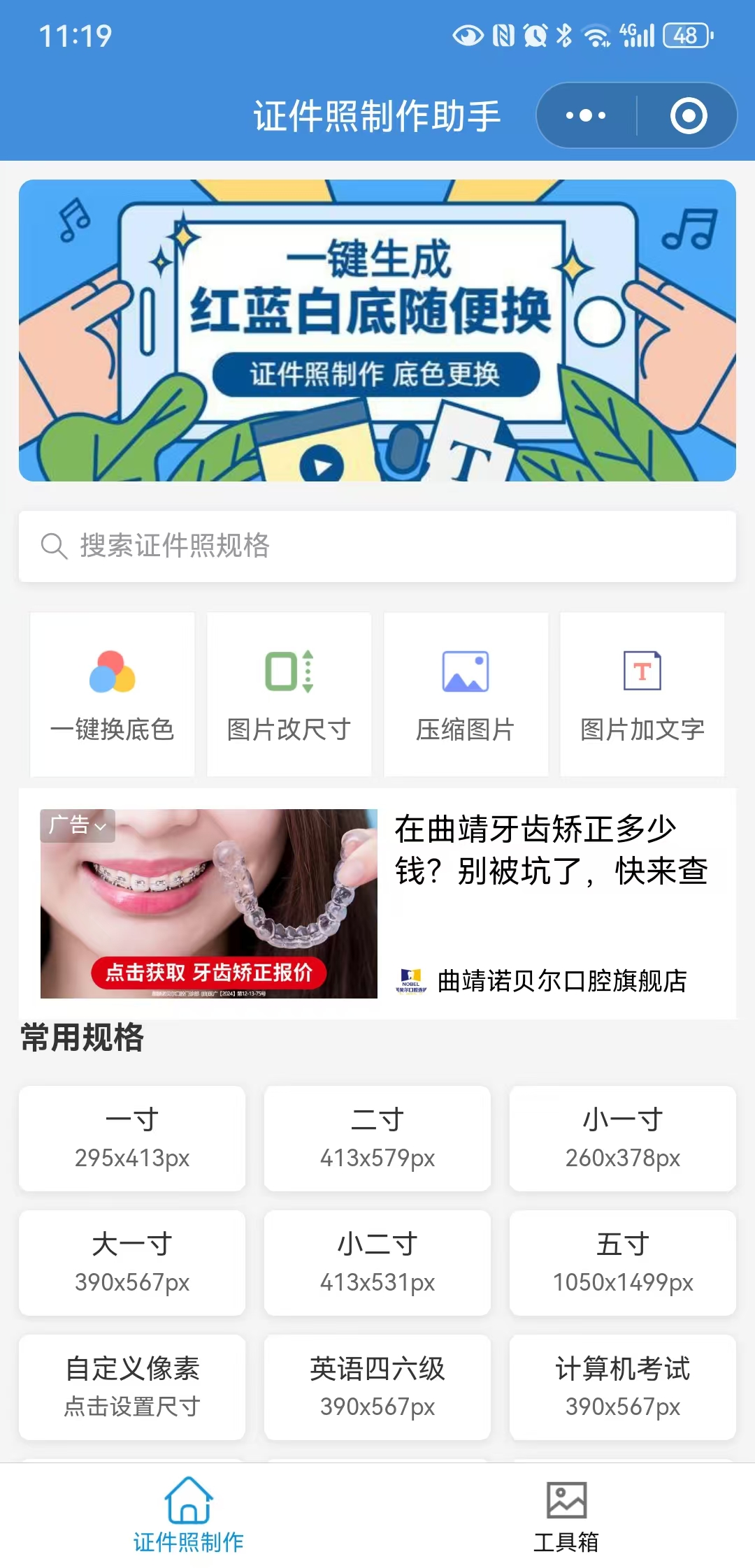Viewport: 755px width, 1568px height.
Task: Switch to the 工具箱 tab
Action: tap(566, 1513)
